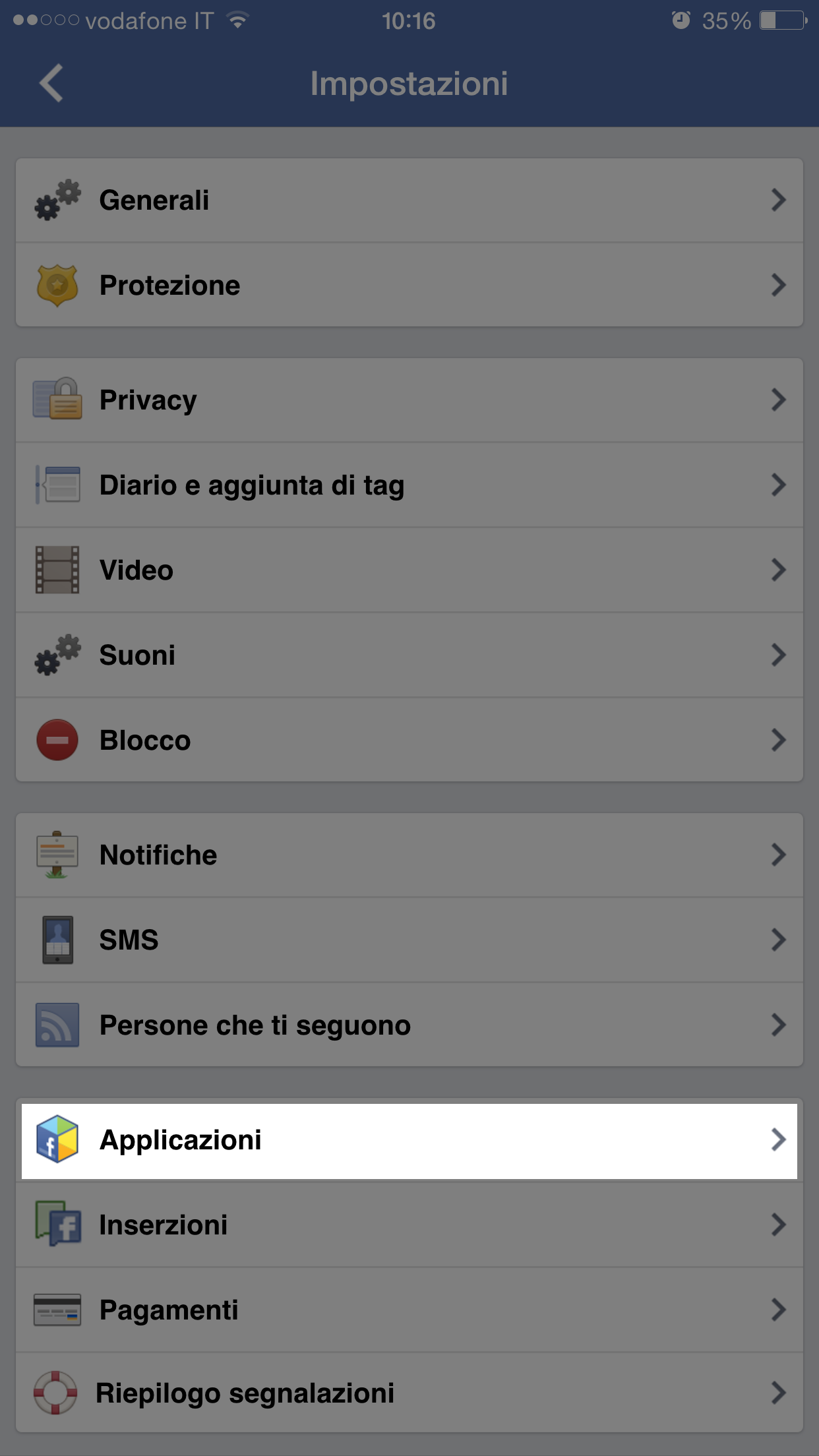The image size is (819, 1456).
Task: Open Pagamenti settings
Action: [409, 1310]
